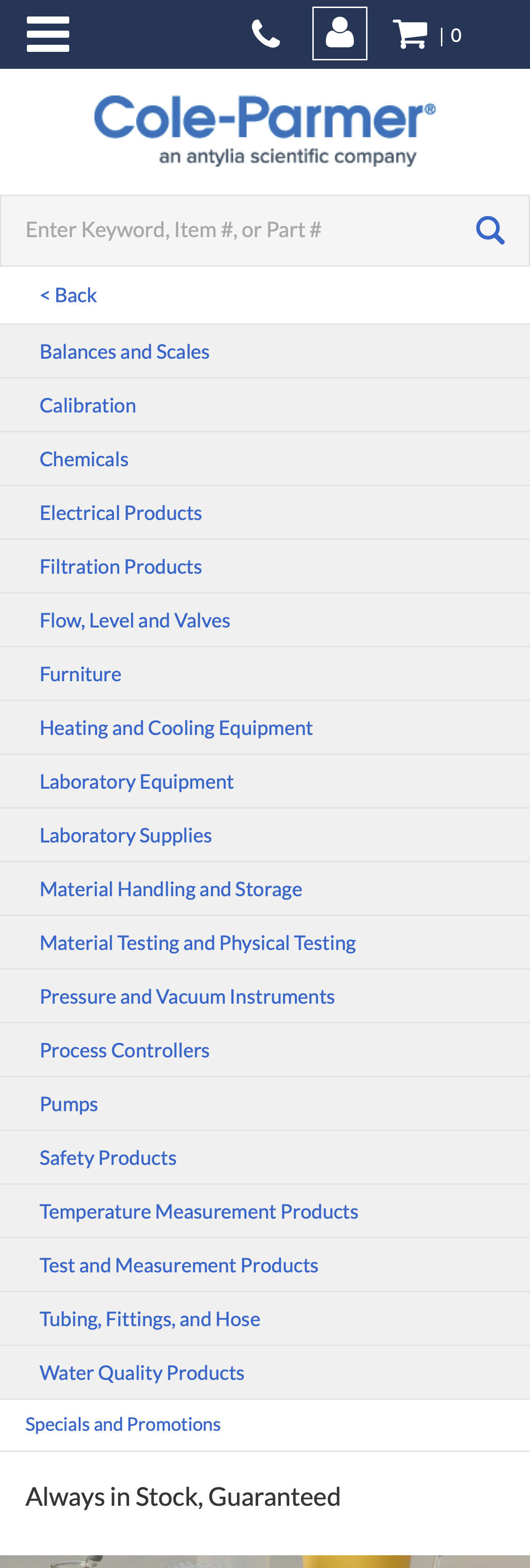Open the hamburger navigation menu
530x1568 pixels.
pos(48,33)
